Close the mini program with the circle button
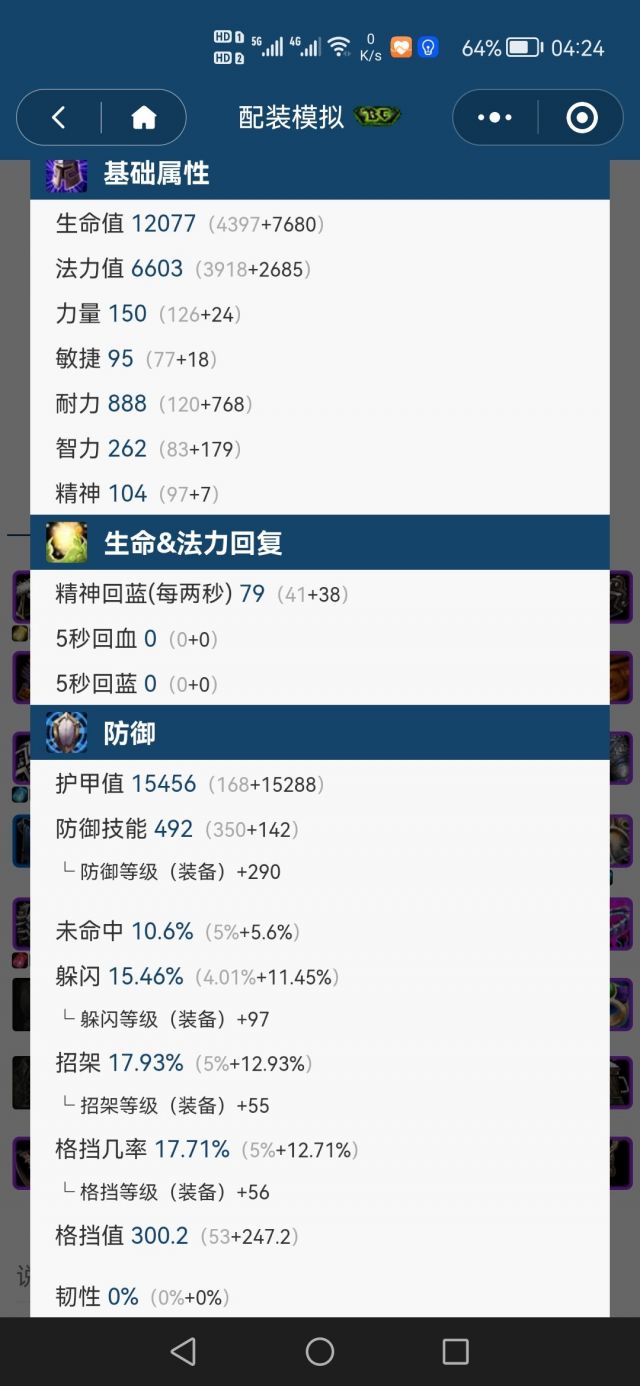Image resolution: width=640 pixels, height=1386 pixels. 581,118
